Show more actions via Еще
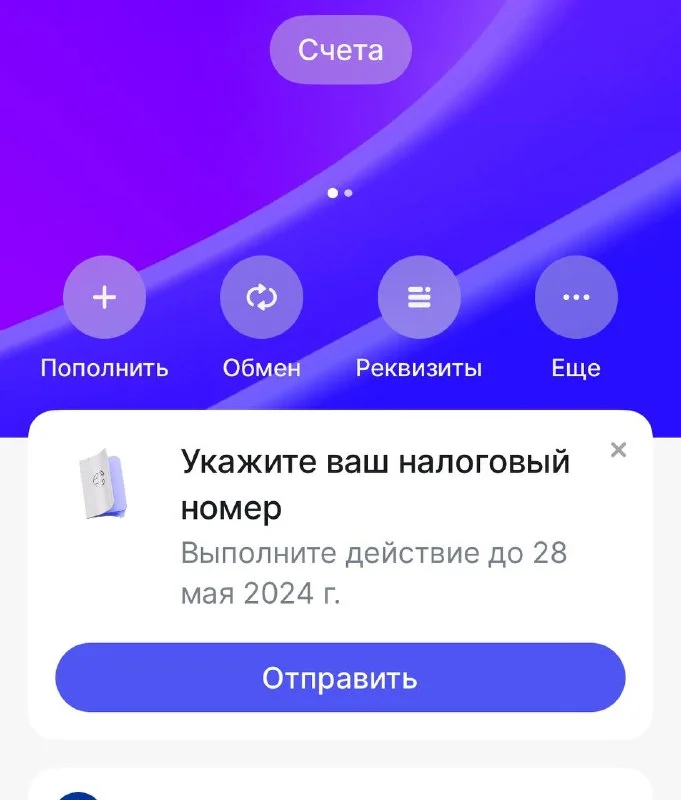The width and height of the screenshot is (681, 800). coord(576,298)
